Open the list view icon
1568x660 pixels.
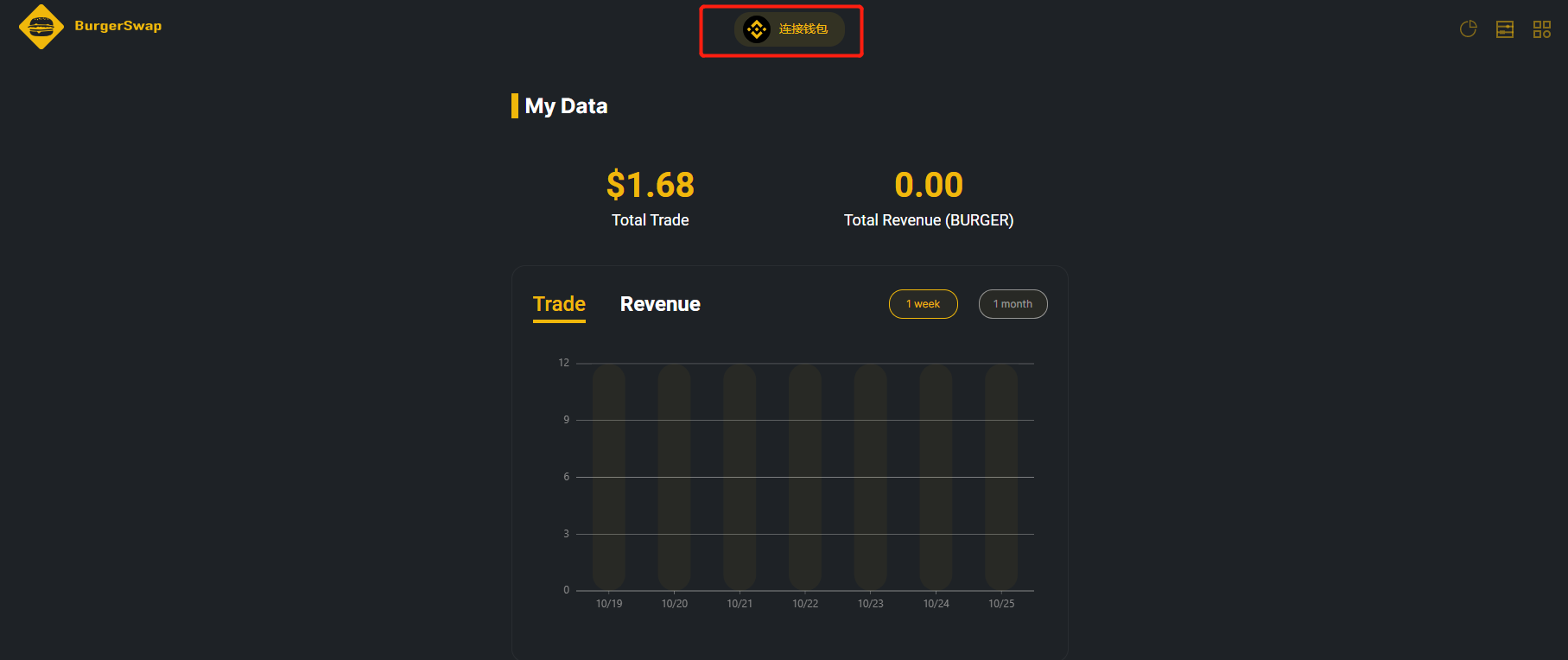[x=1505, y=29]
